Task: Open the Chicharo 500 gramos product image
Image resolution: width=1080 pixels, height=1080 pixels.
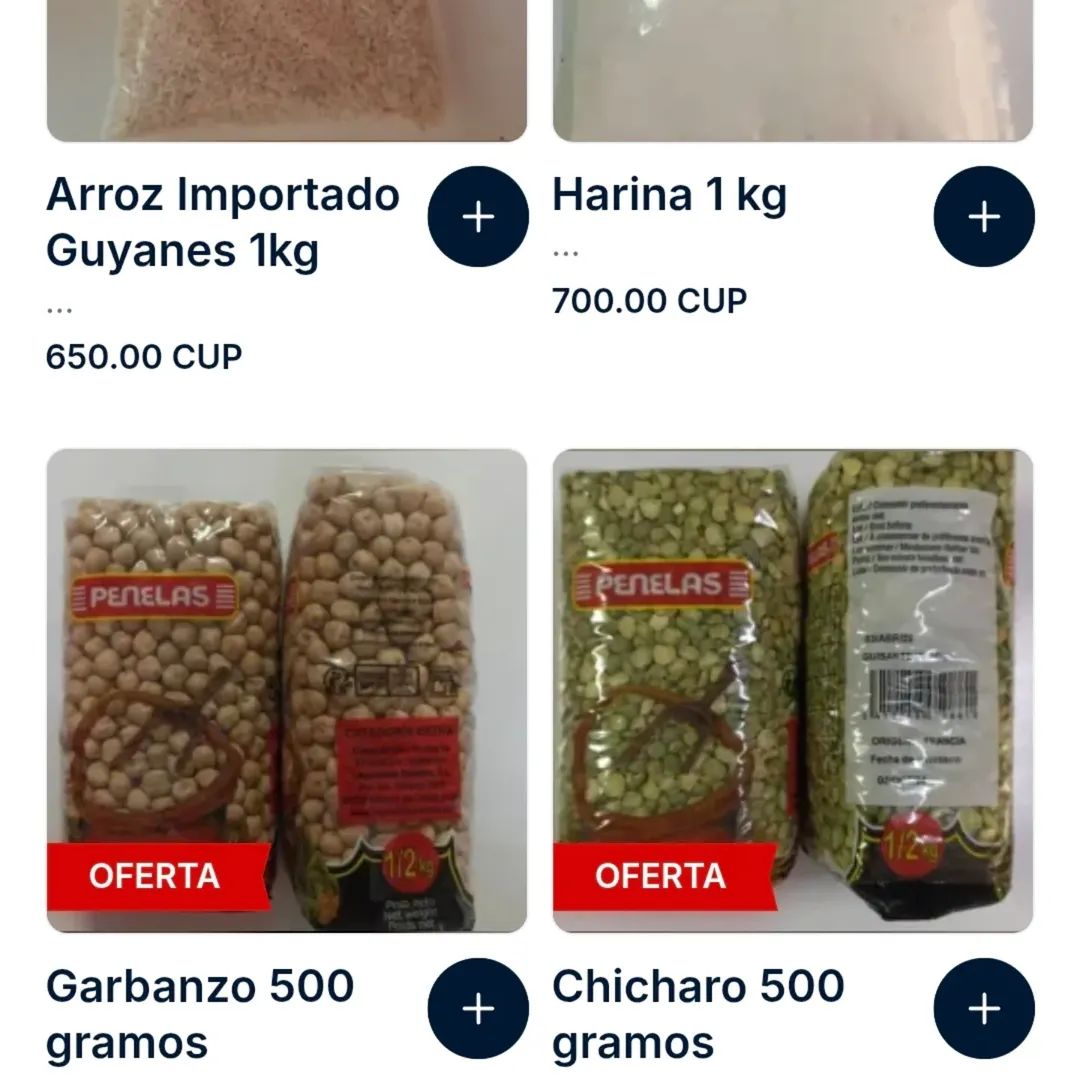Action: pos(793,690)
